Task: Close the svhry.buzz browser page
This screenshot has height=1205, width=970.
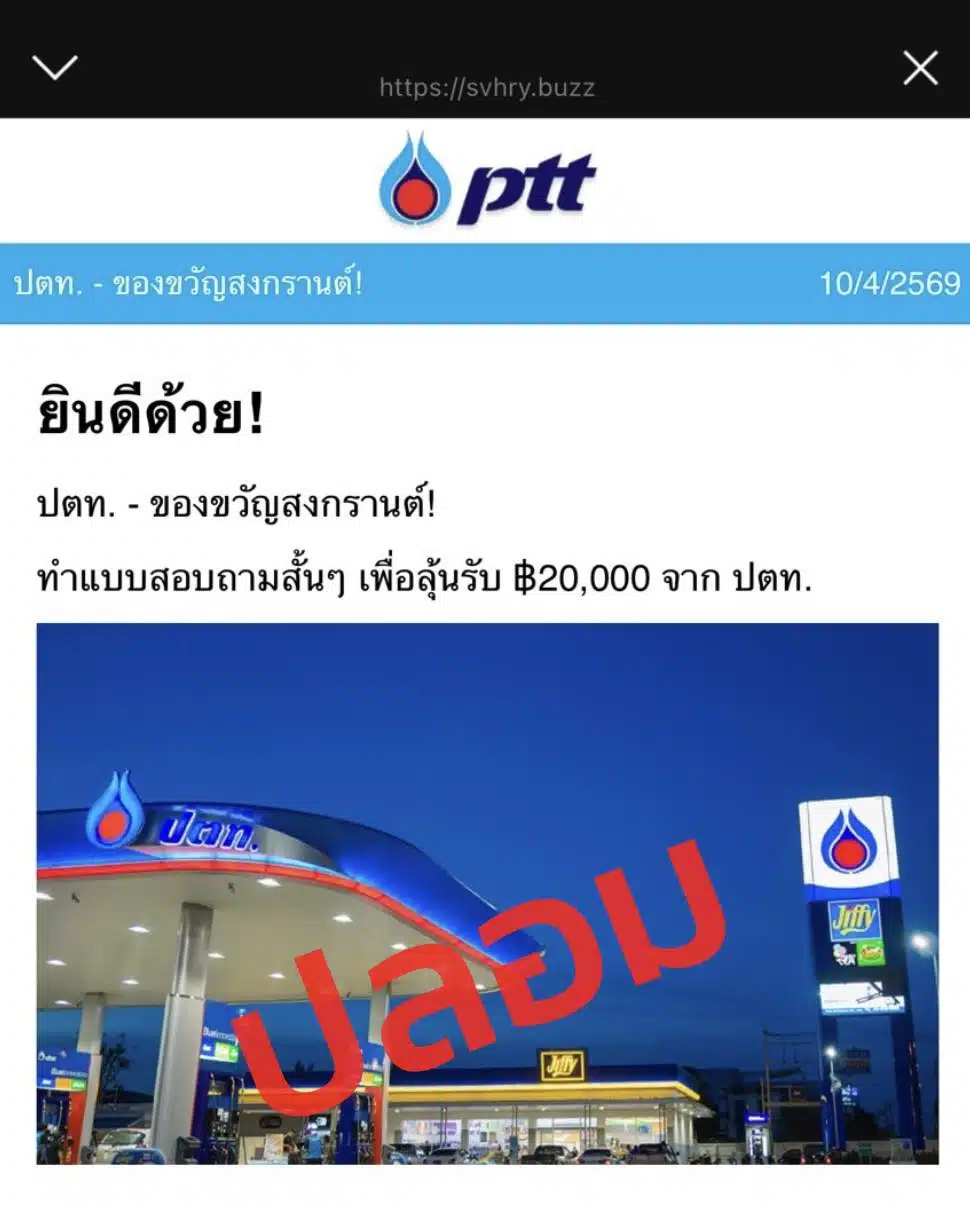Action: point(920,68)
